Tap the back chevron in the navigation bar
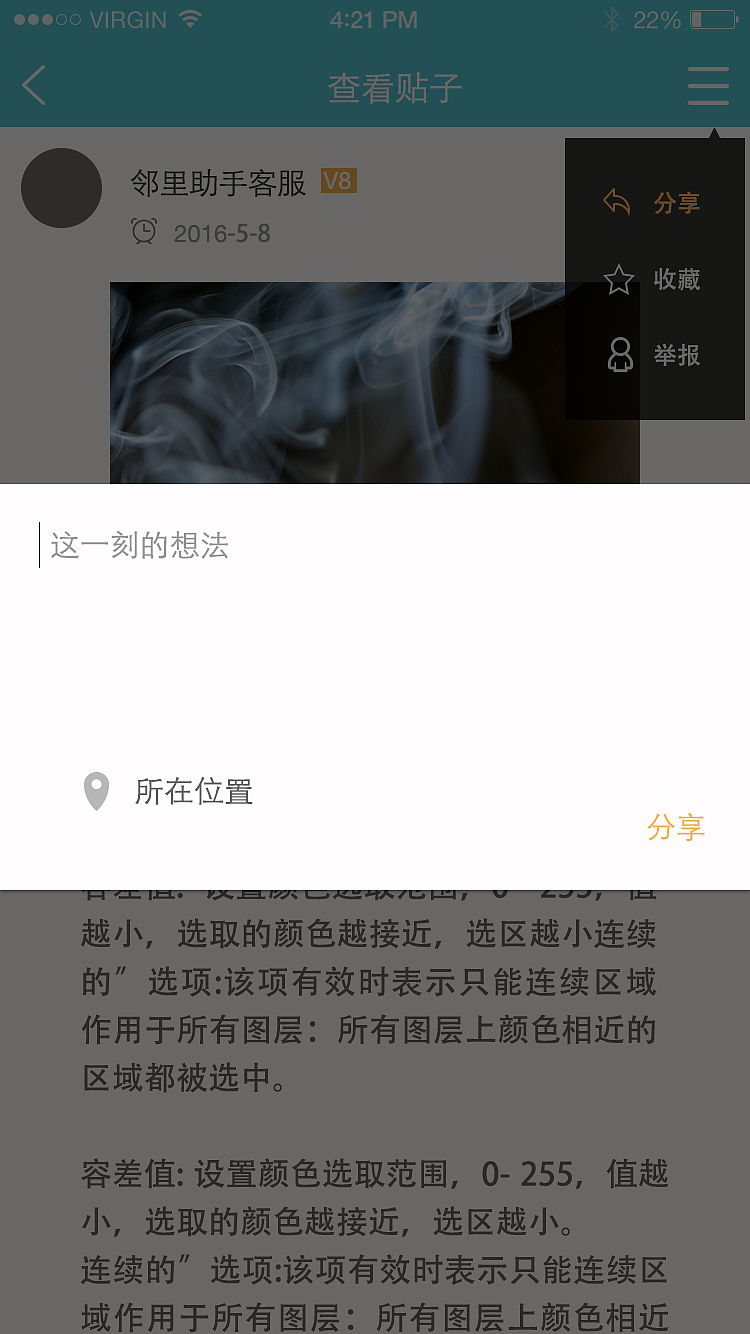This screenshot has width=750, height=1334. [34, 86]
